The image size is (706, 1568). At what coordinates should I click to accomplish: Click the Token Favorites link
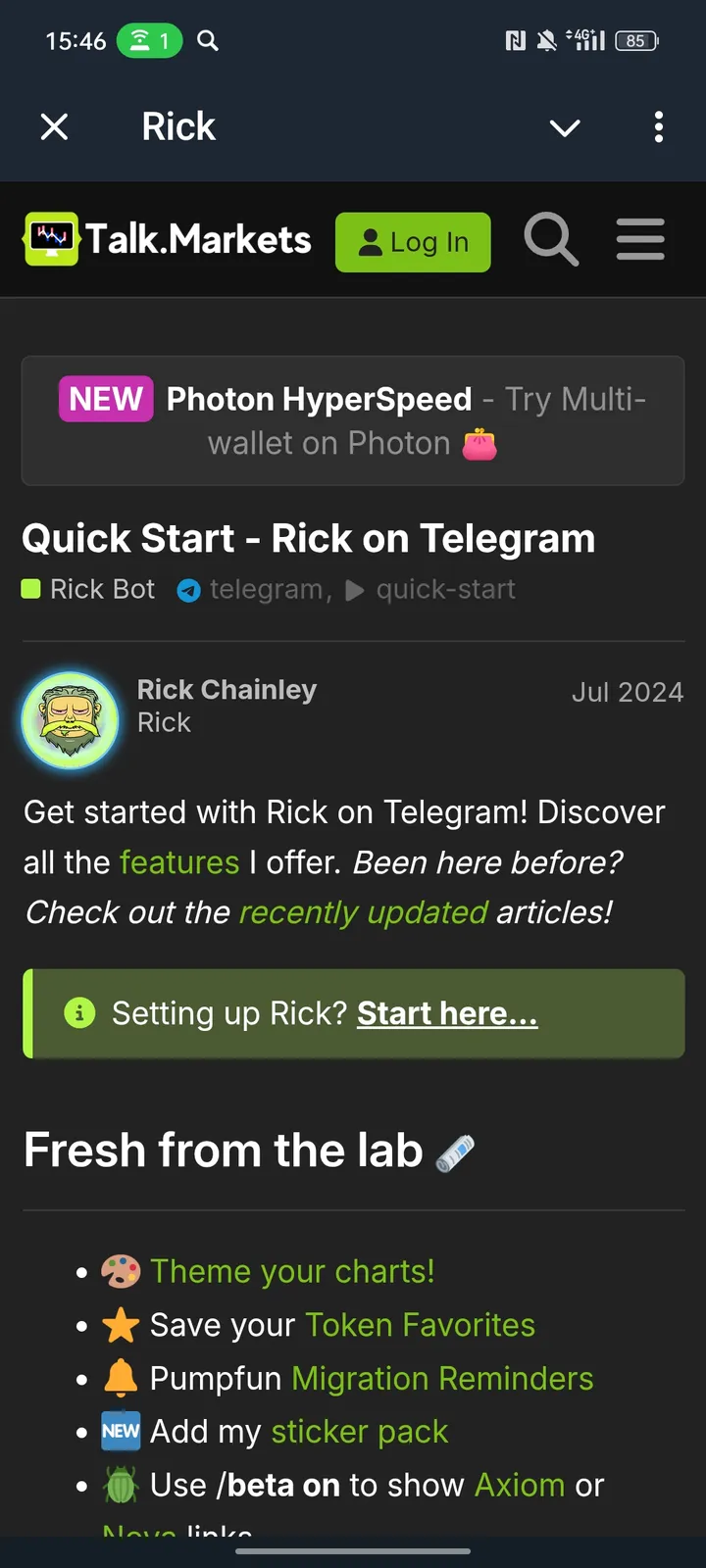[x=420, y=1324]
